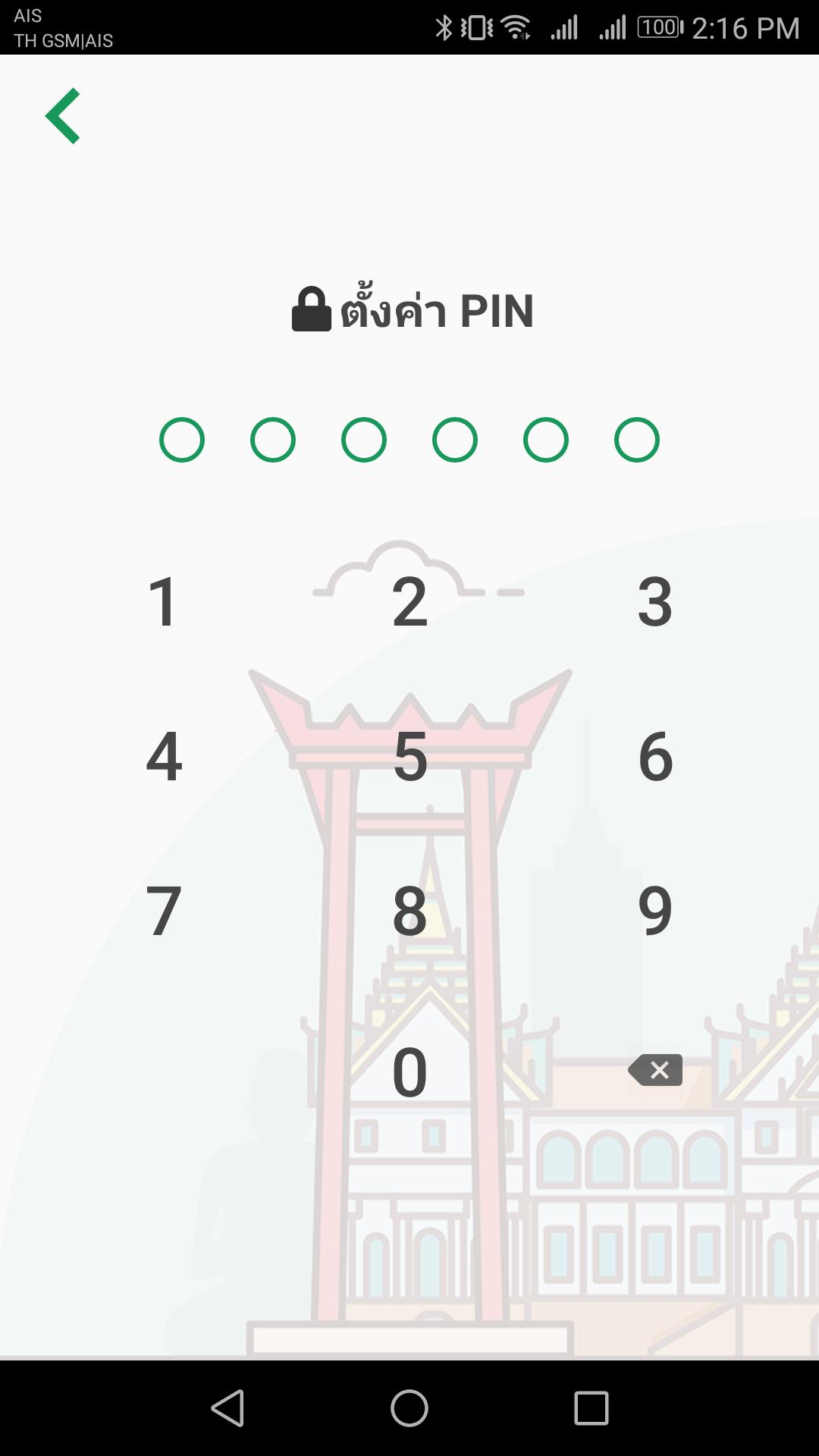Select the number 9 key
Image resolution: width=819 pixels, height=1456 pixels.
tap(655, 910)
